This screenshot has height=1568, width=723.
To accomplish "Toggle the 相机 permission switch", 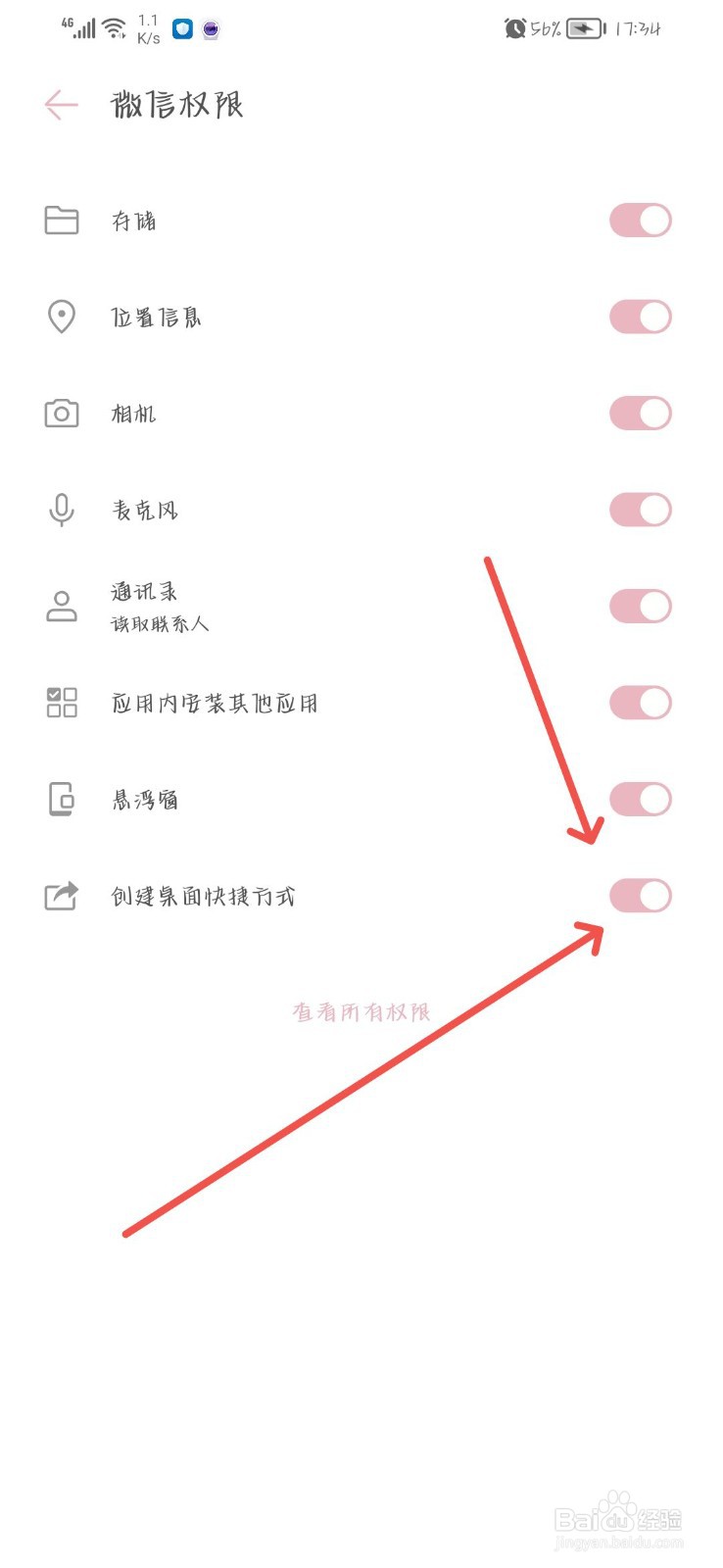I will [639, 413].
